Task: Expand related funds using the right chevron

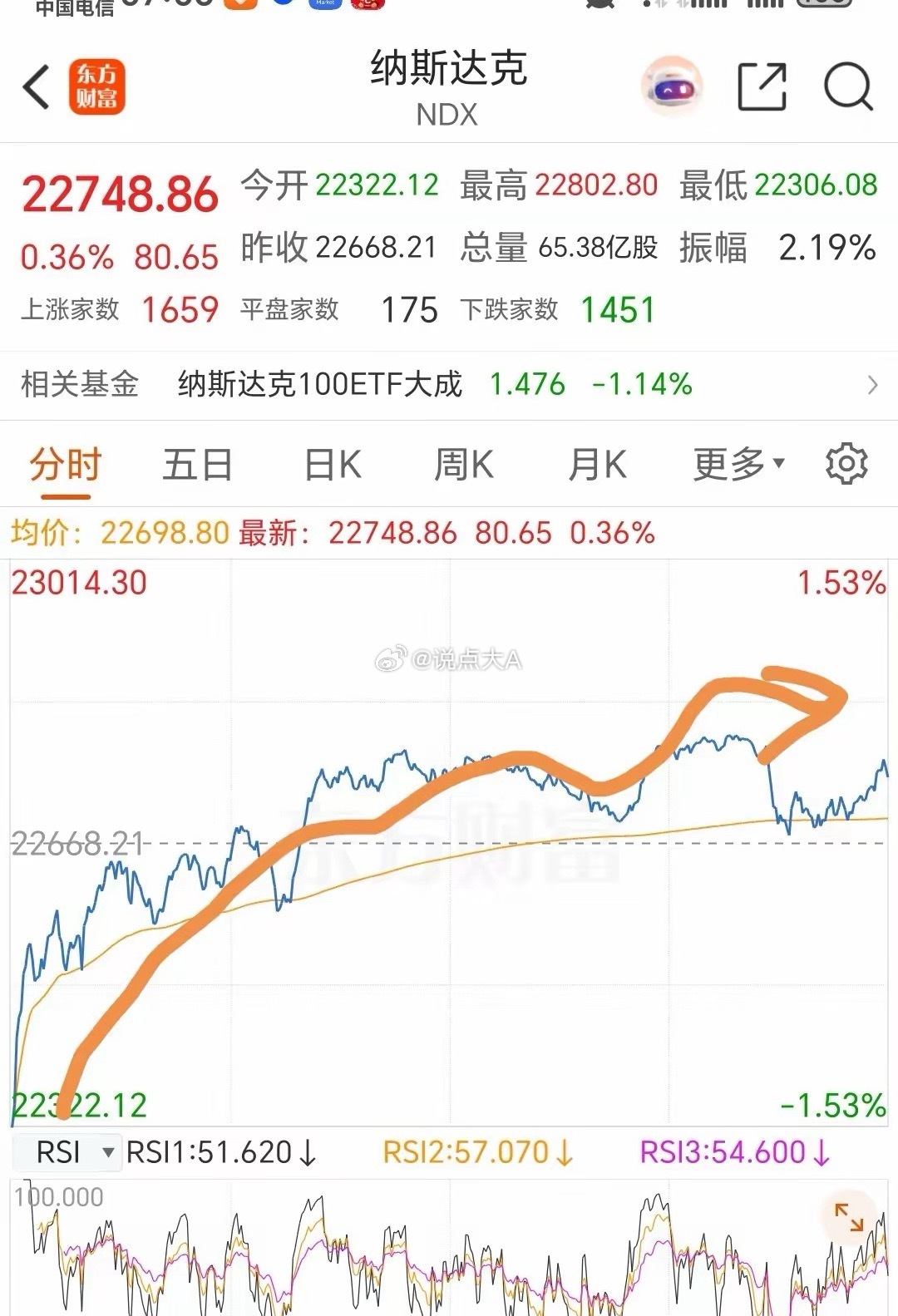Action: click(x=871, y=385)
